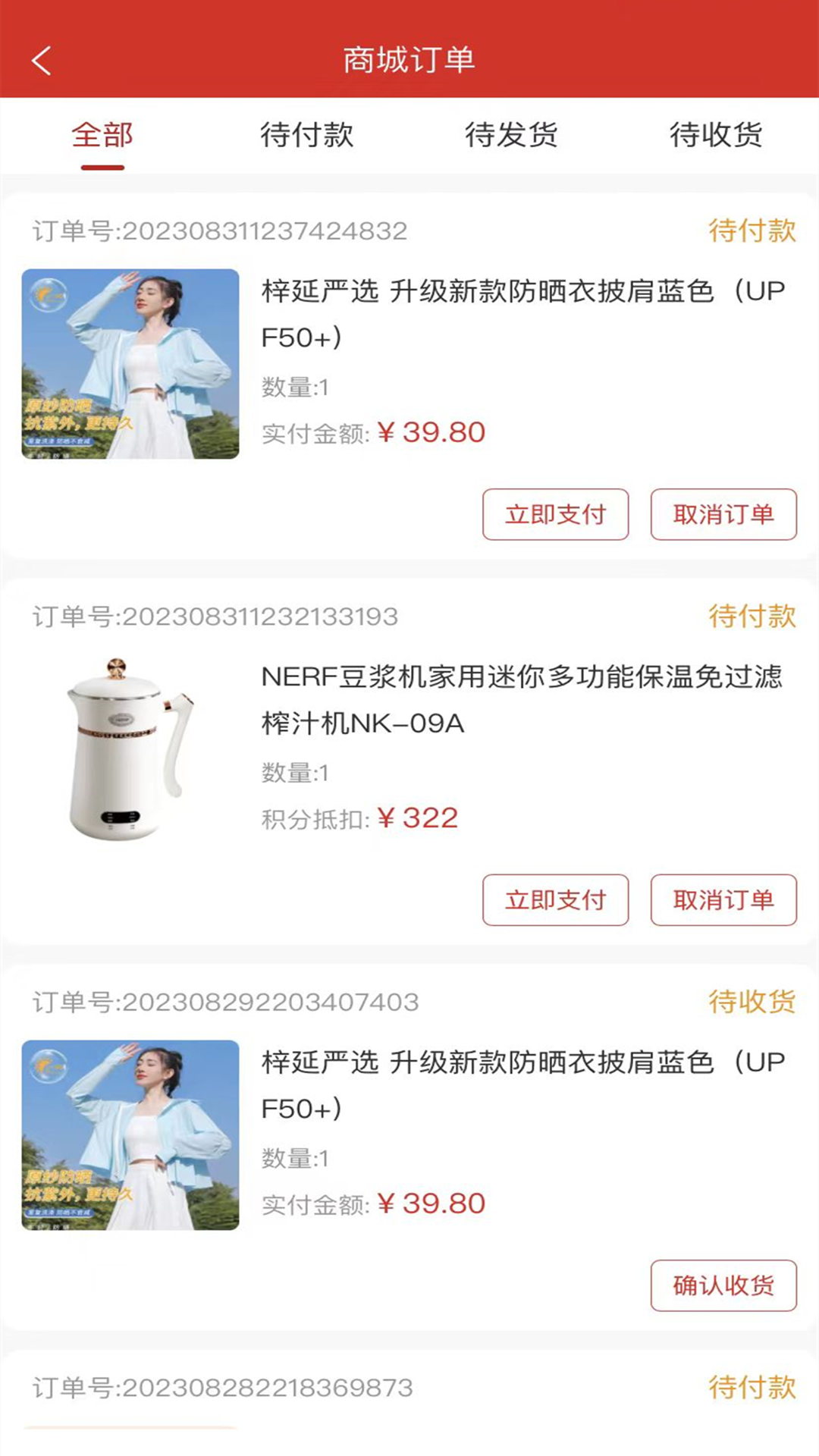This screenshot has height=1456, width=819.
Task: Tap 取消订单 for order 202308311237424832
Action: [723, 514]
